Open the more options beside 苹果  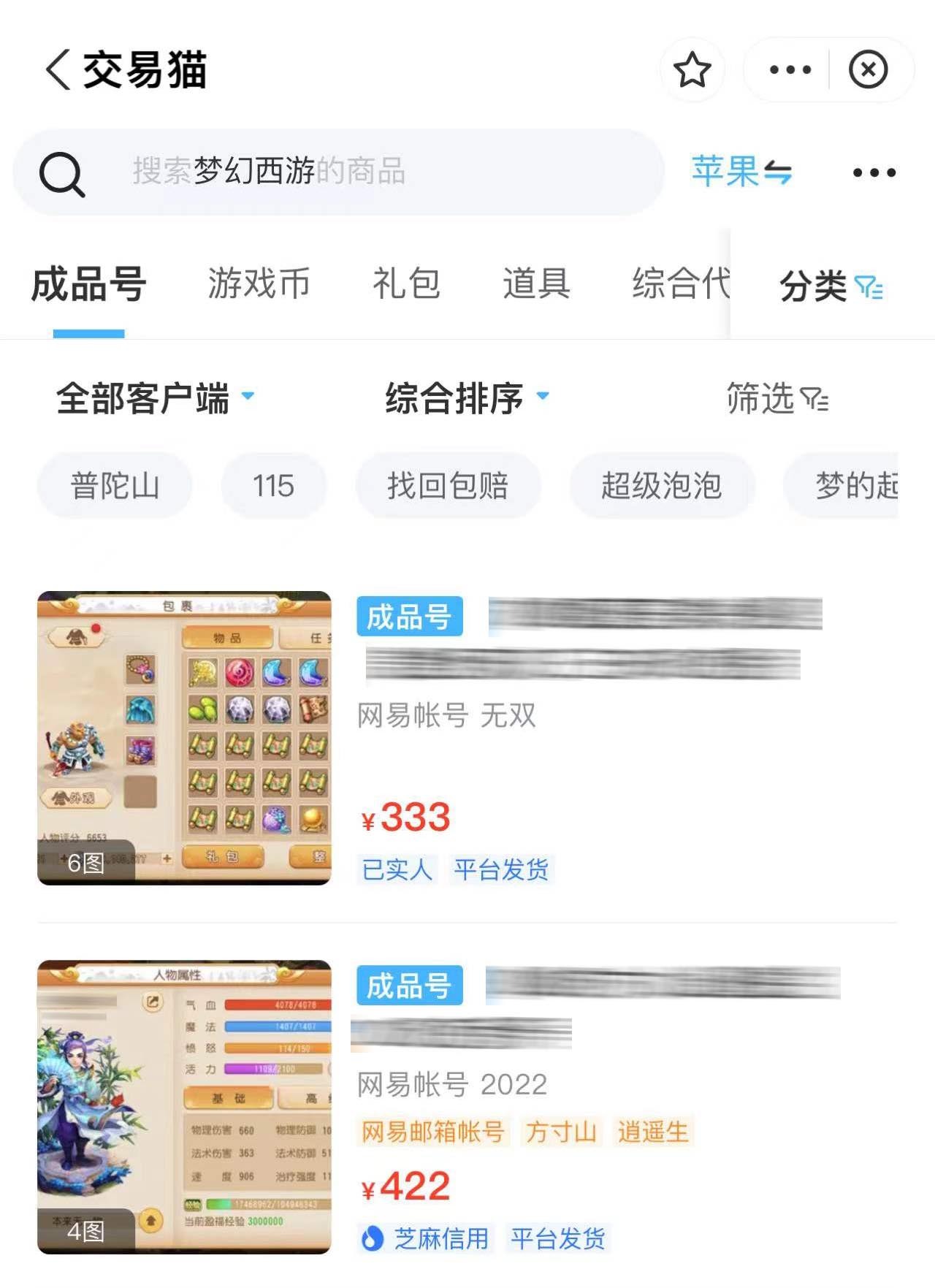[874, 173]
